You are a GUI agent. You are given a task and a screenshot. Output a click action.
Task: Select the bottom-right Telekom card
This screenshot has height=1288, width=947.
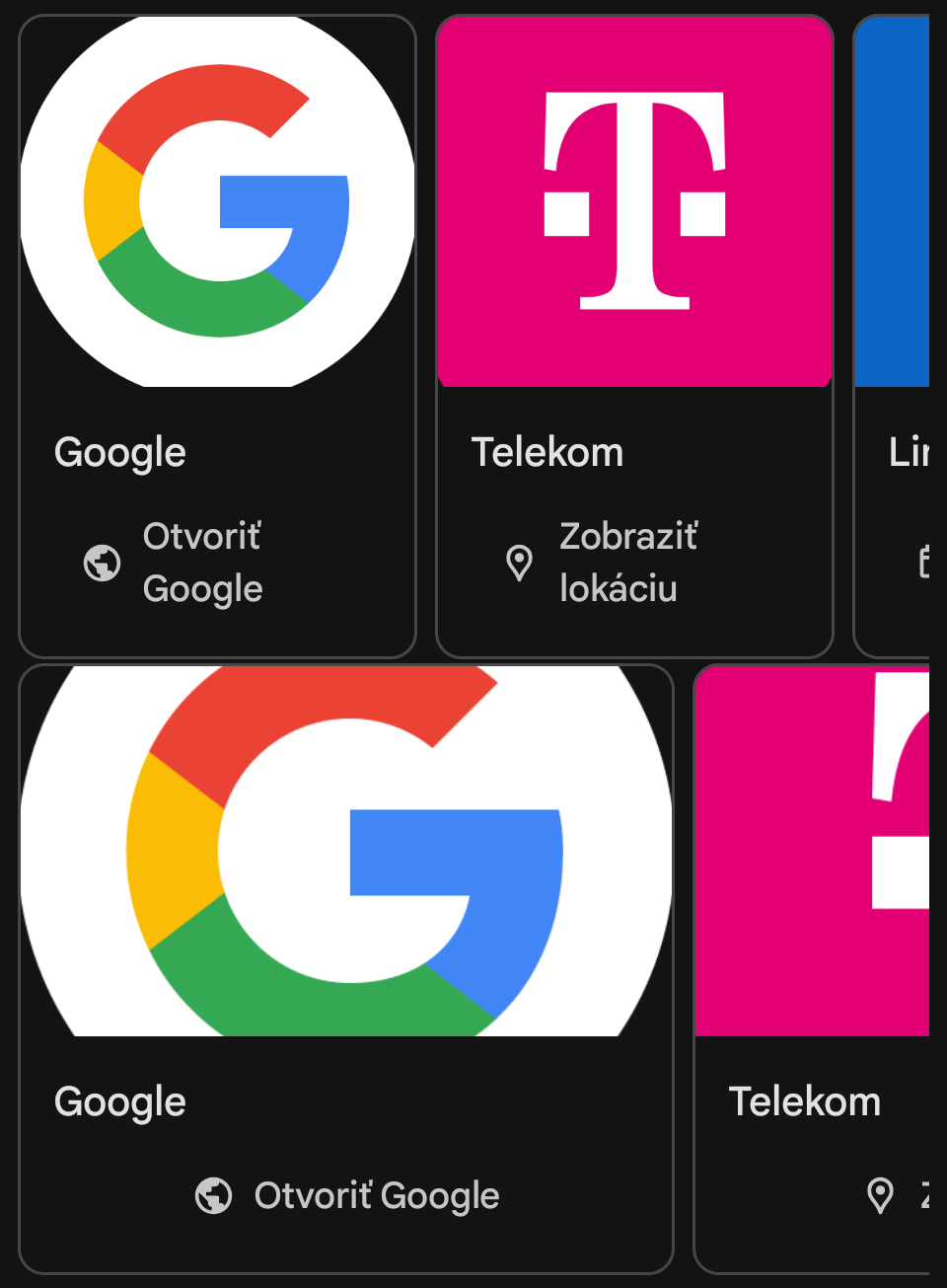[819, 967]
